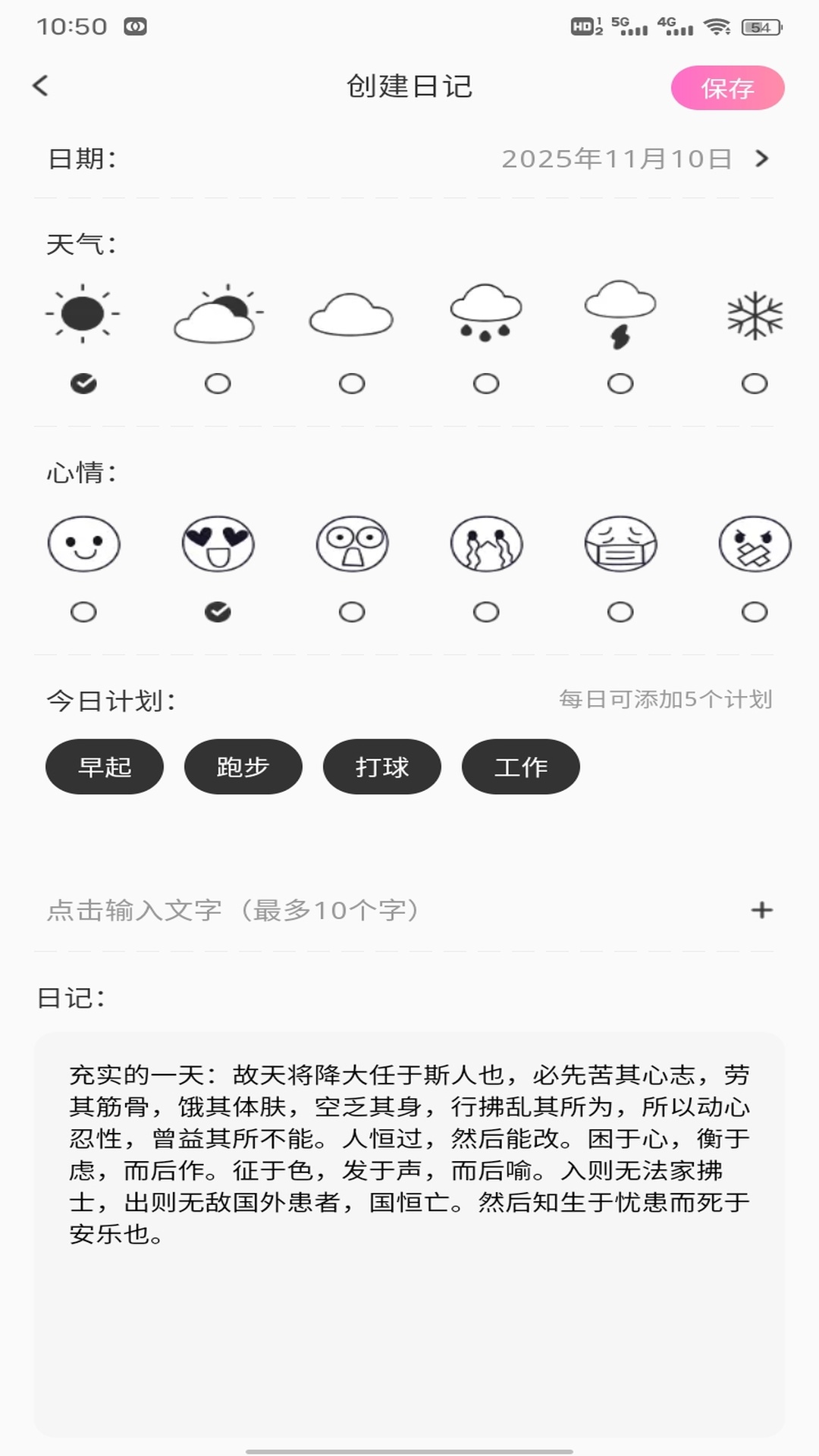Viewport: 819px width, 1456px height.
Task: Select the partly cloudy weather icon
Action: [x=218, y=315]
